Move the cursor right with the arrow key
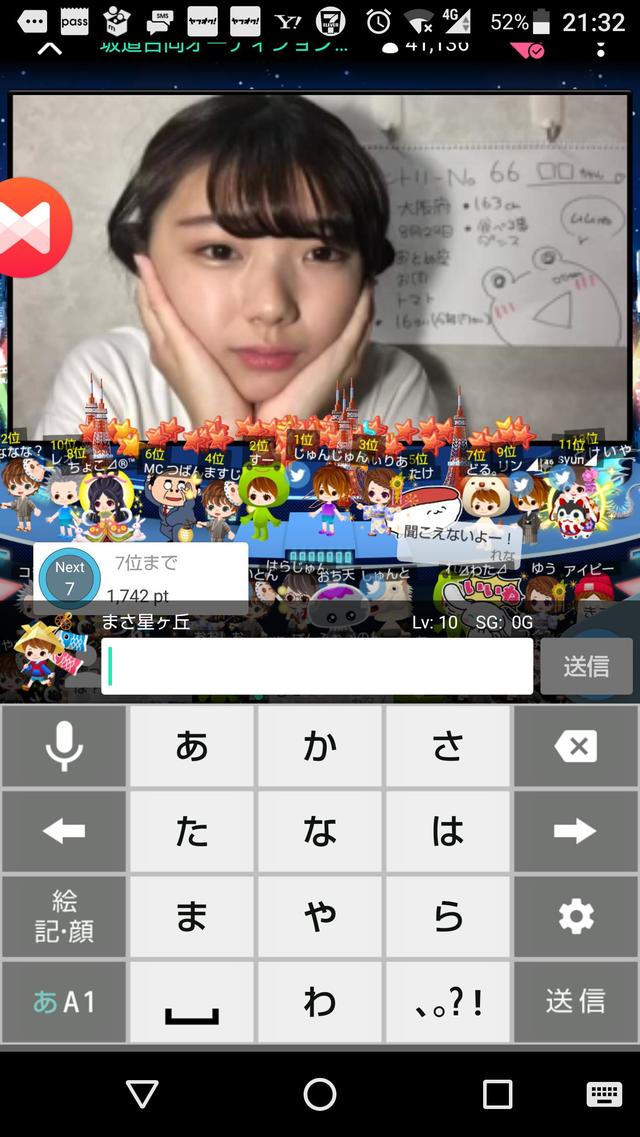Image resolution: width=640 pixels, height=1137 pixels. pos(576,831)
